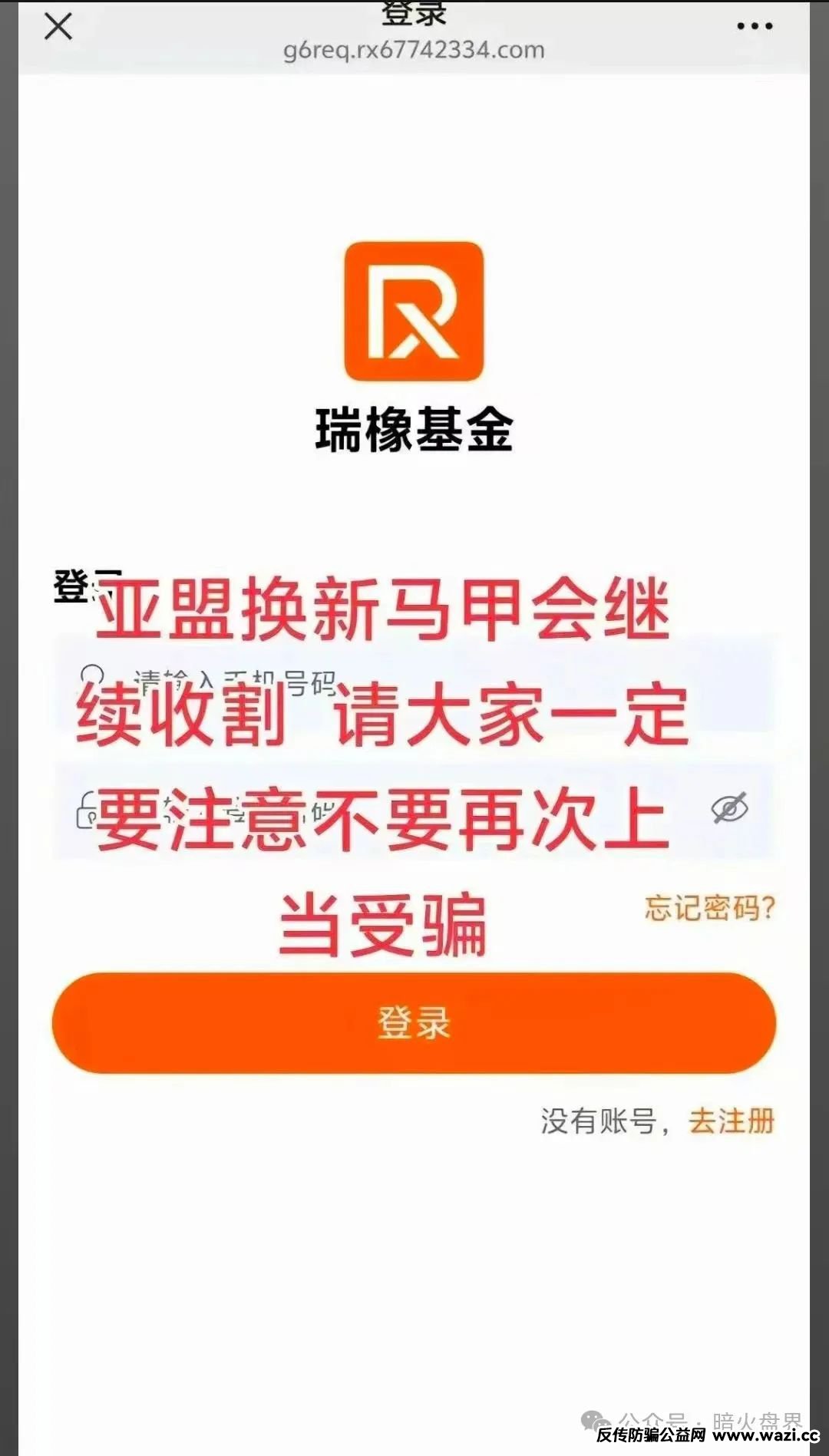This screenshot has height=1456, width=829.
Task: Open the three-dot overflow menu
Action: tap(754, 26)
